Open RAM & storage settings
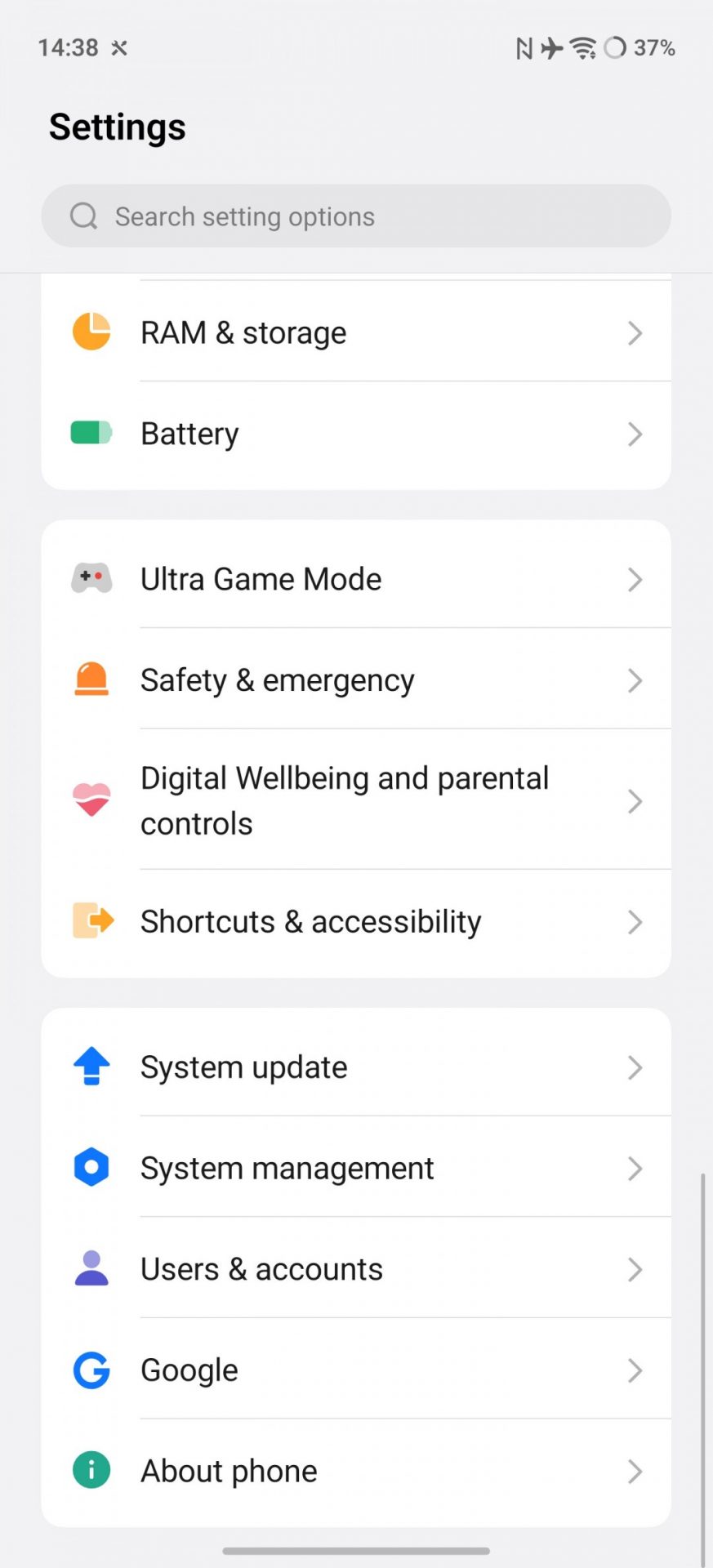The image size is (713, 1568). (356, 333)
